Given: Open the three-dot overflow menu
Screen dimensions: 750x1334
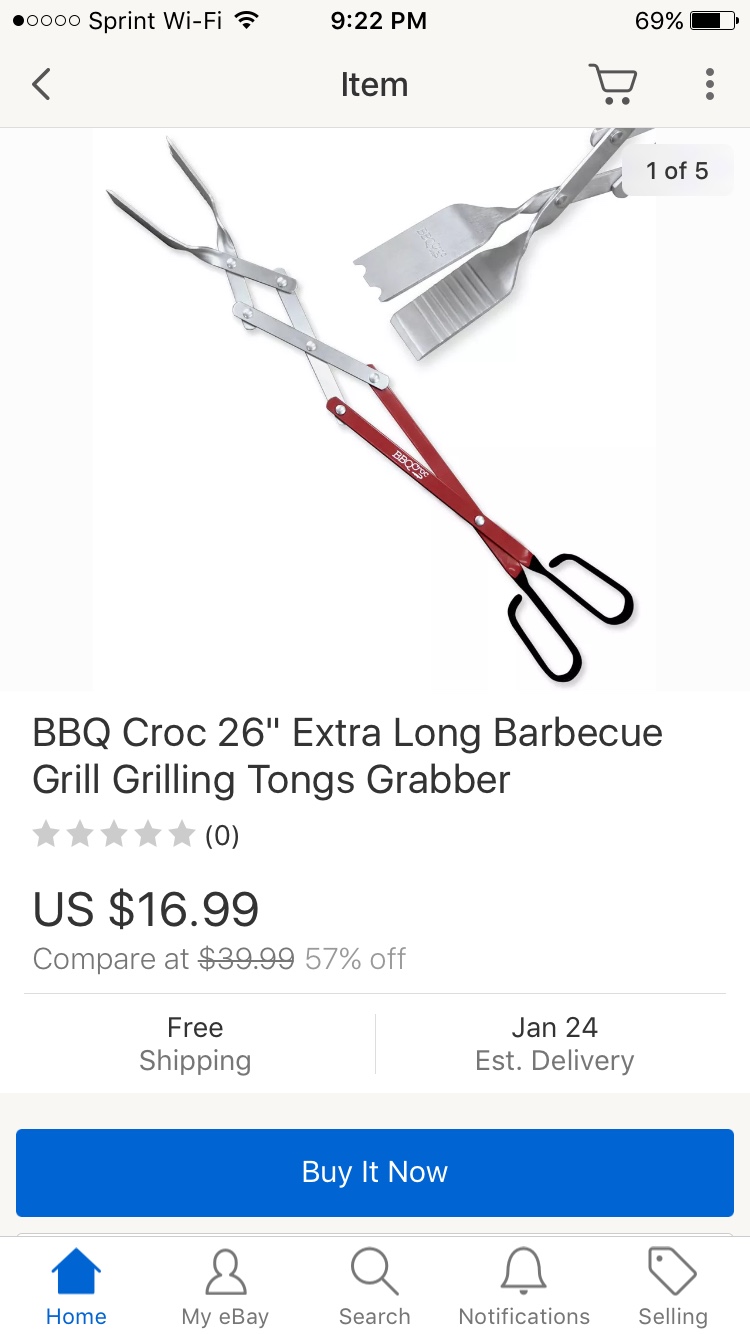Looking at the screenshot, I should pos(709,84).
